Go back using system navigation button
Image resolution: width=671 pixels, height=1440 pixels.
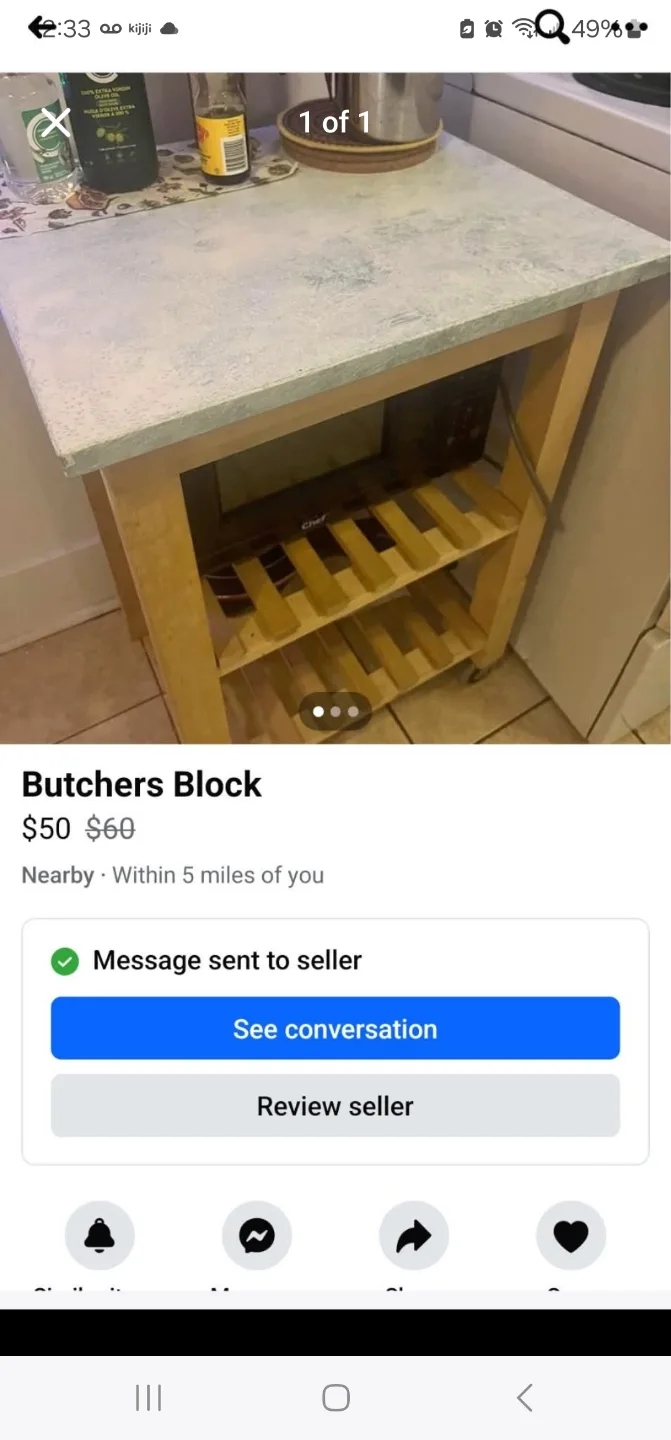[x=524, y=1397]
